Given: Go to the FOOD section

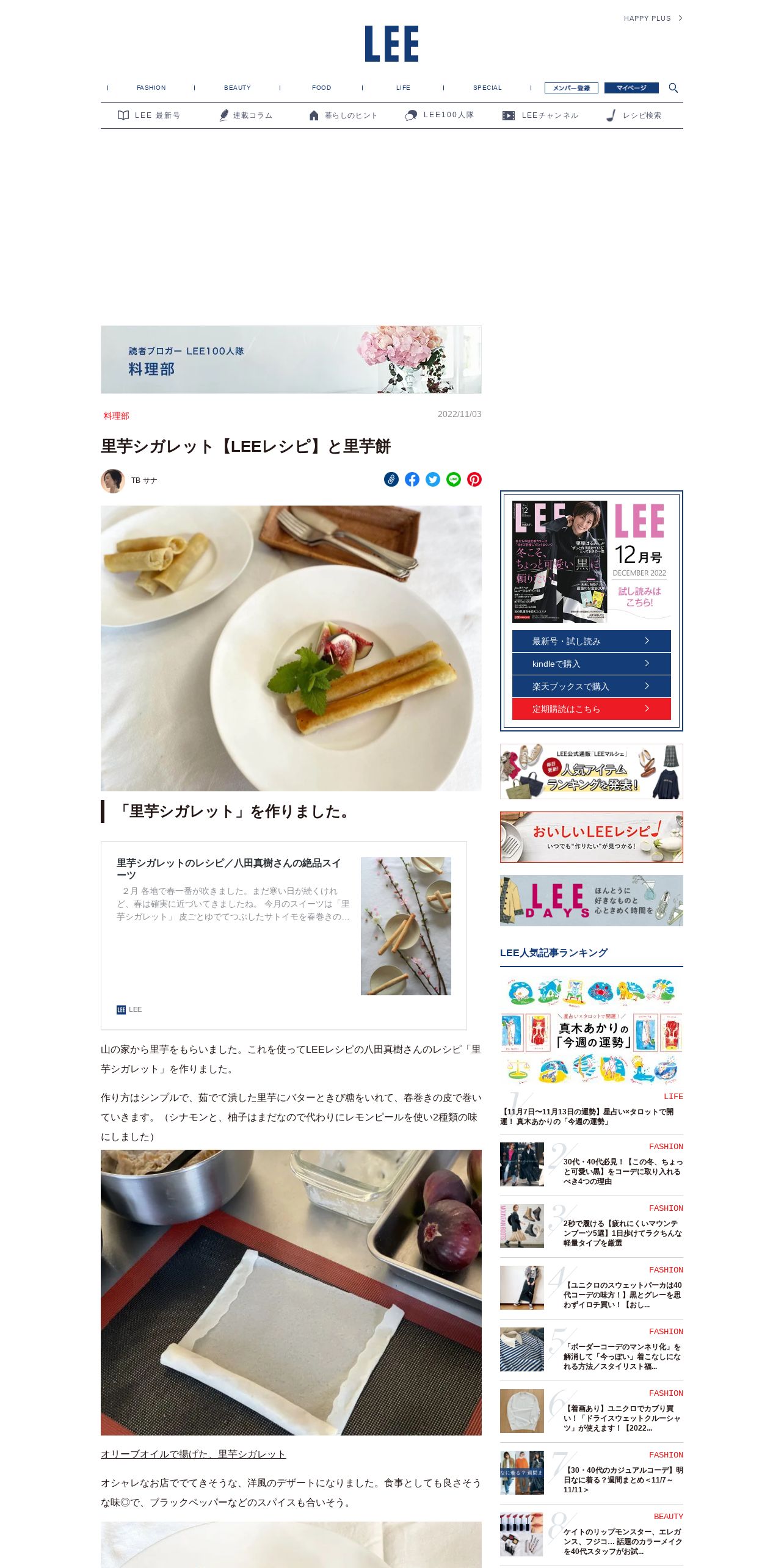Looking at the screenshot, I should click(322, 88).
